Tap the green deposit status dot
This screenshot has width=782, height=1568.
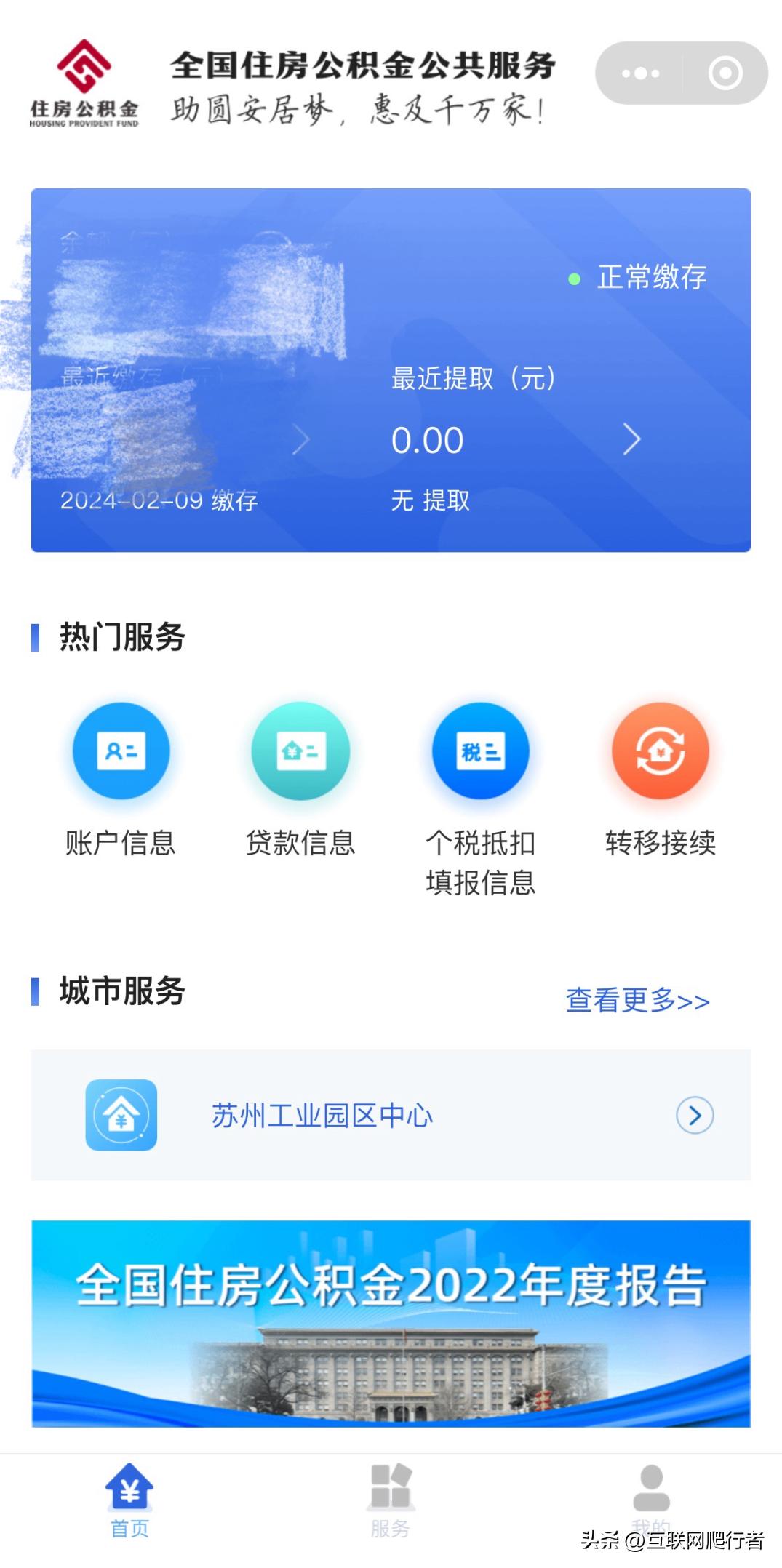click(x=575, y=277)
